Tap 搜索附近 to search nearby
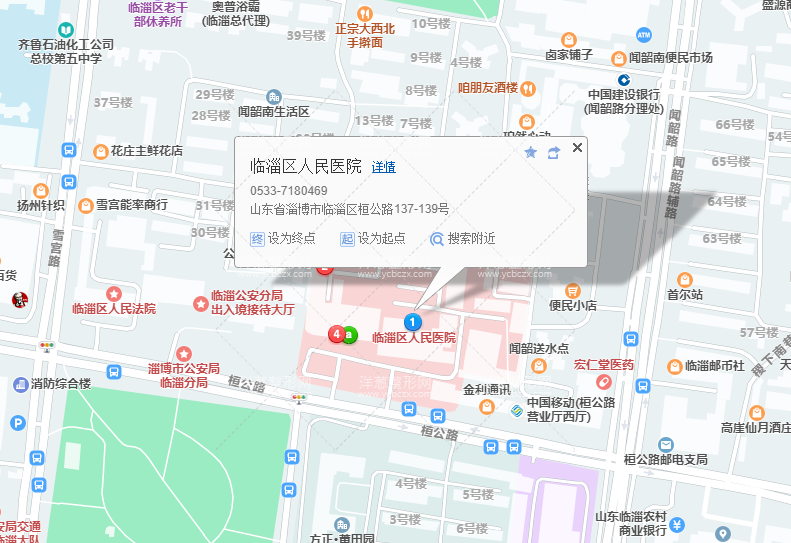791x543 pixels. [x=463, y=239]
